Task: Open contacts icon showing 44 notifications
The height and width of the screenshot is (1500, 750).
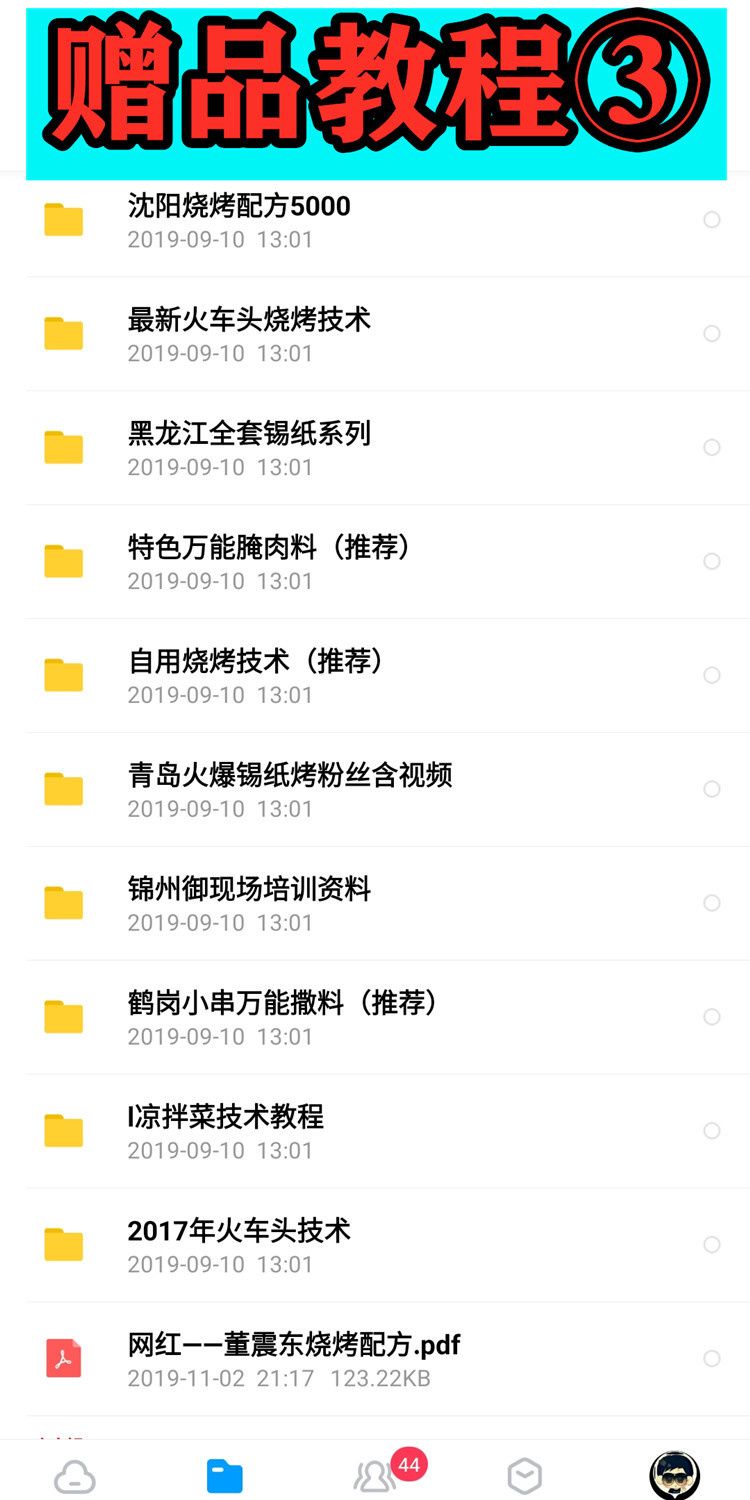Action: pyautogui.click(x=375, y=1473)
